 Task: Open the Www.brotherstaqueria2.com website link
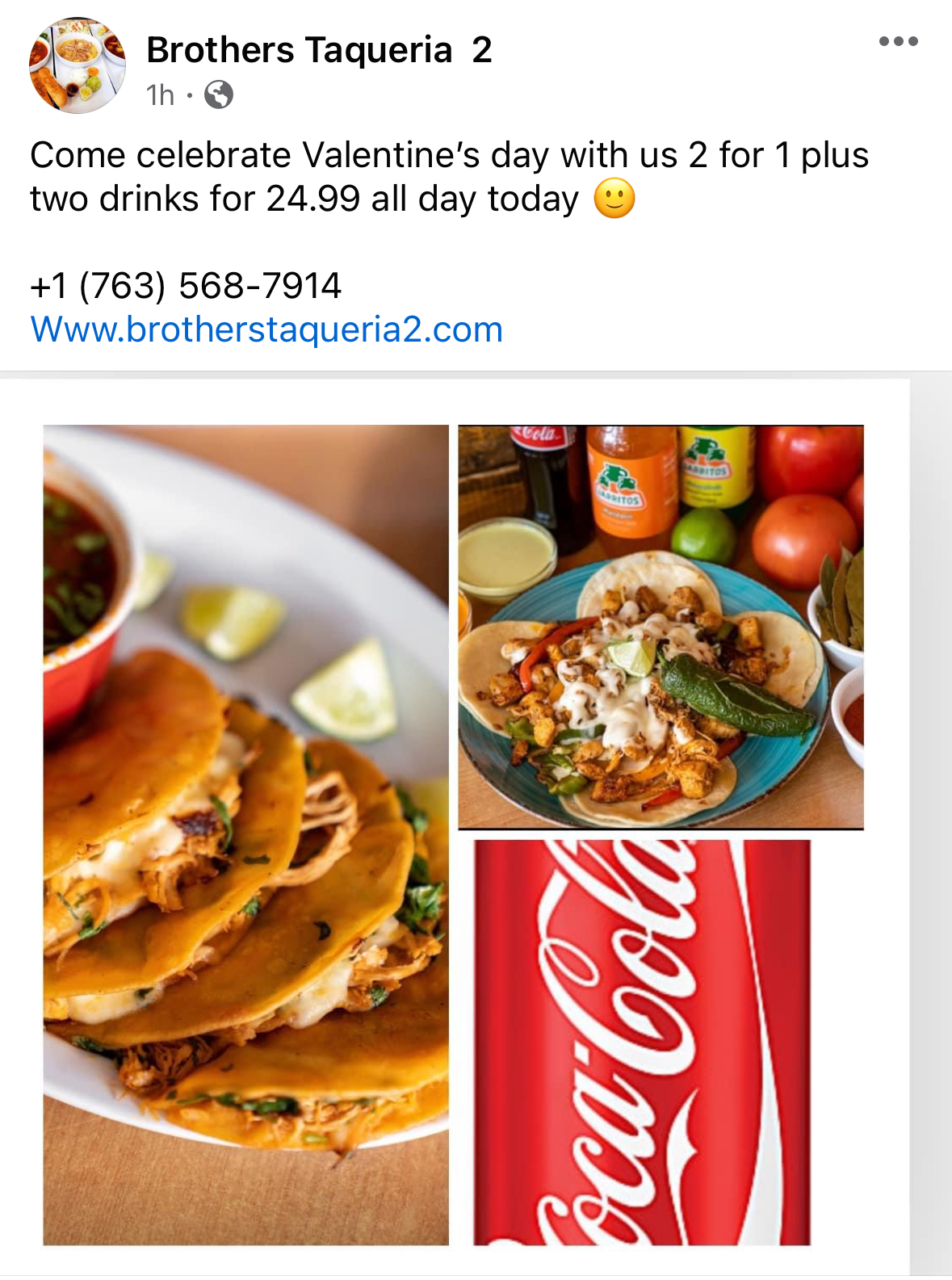pos(266,329)
